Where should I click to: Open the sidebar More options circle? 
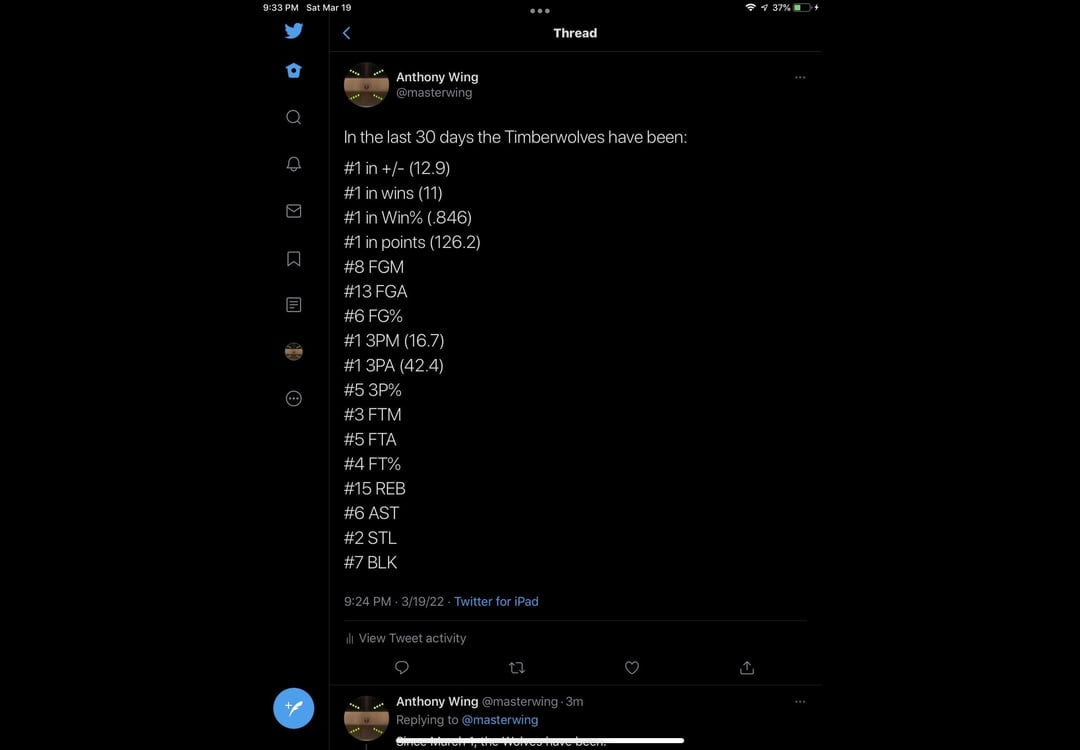click(293, 398)
